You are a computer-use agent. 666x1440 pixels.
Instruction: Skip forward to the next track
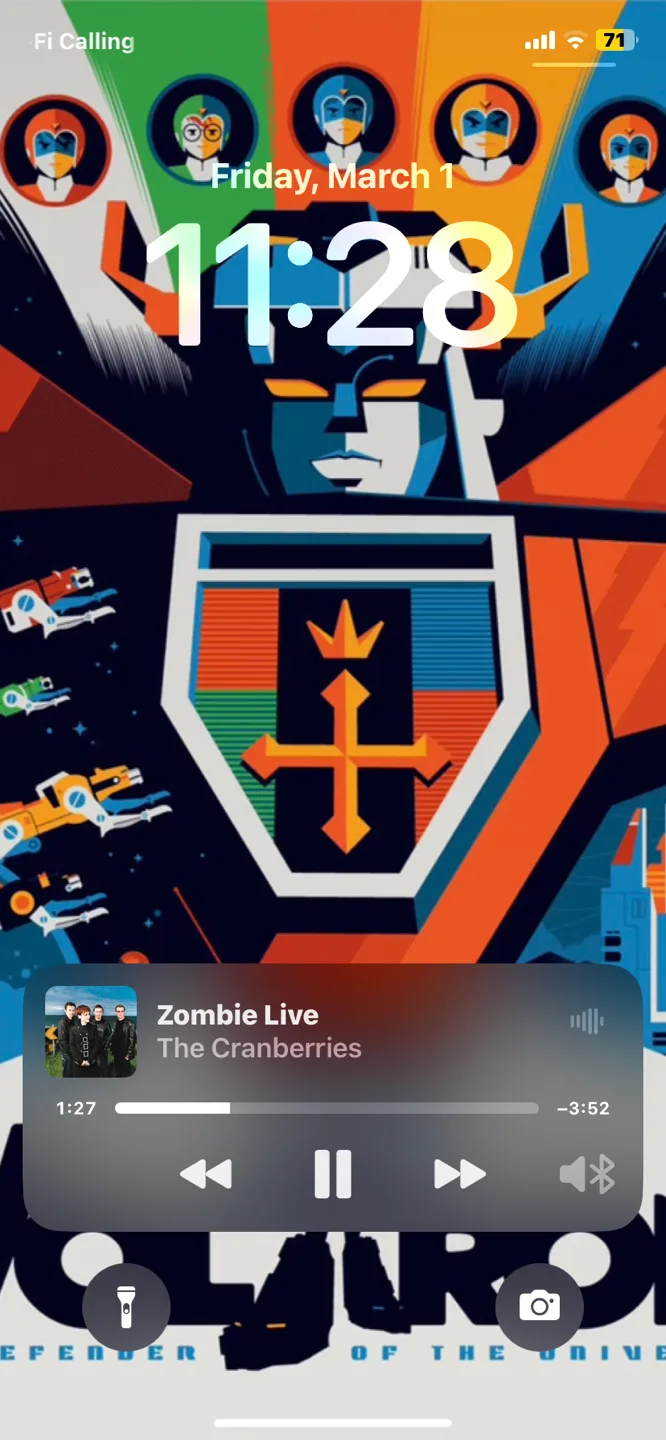click(x=459, y=1174)
